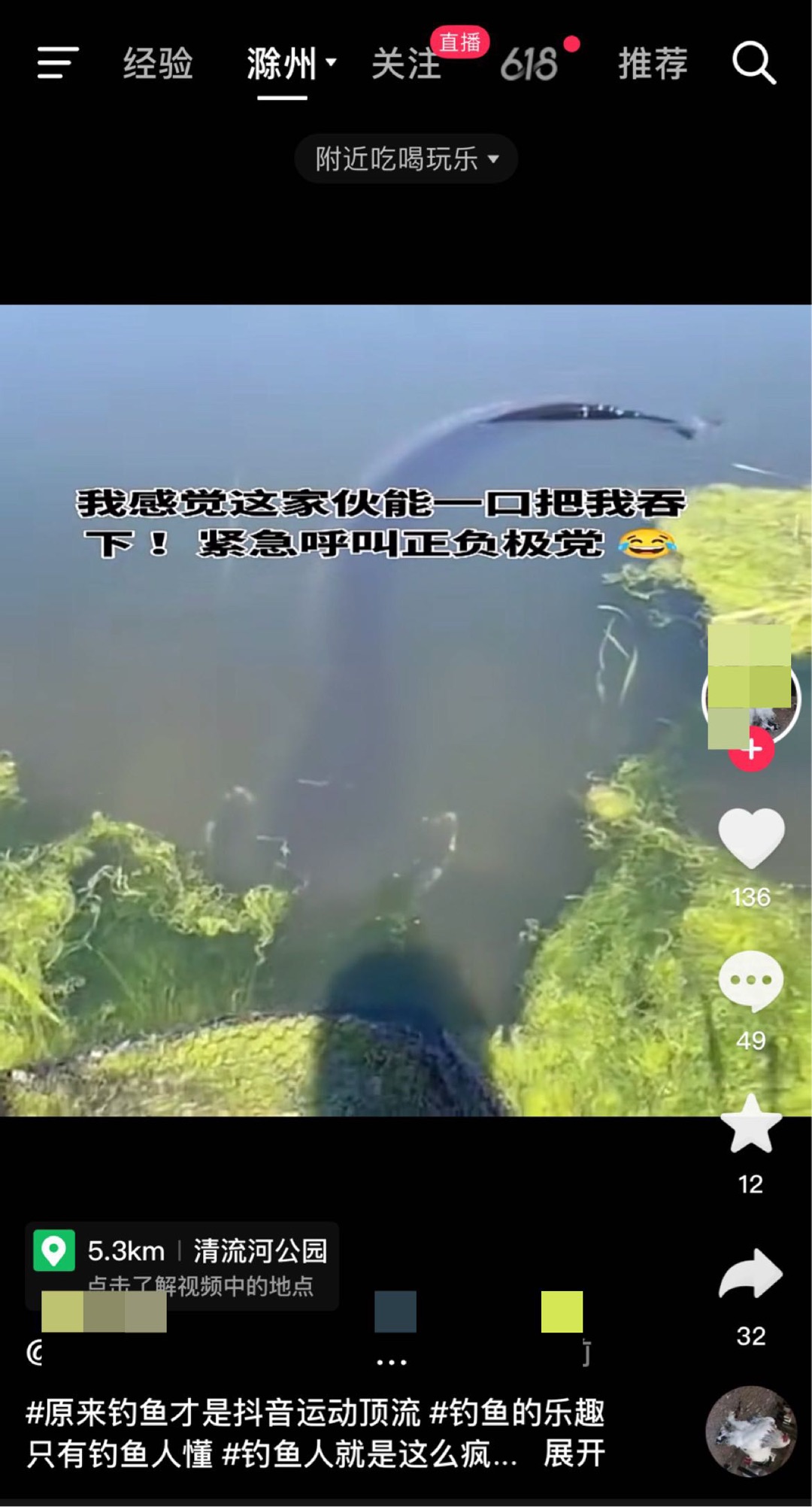The width and height of the screenshot is (812, 1507).
Task: Favorite the video with the star icon
Action: (751, 1123)
